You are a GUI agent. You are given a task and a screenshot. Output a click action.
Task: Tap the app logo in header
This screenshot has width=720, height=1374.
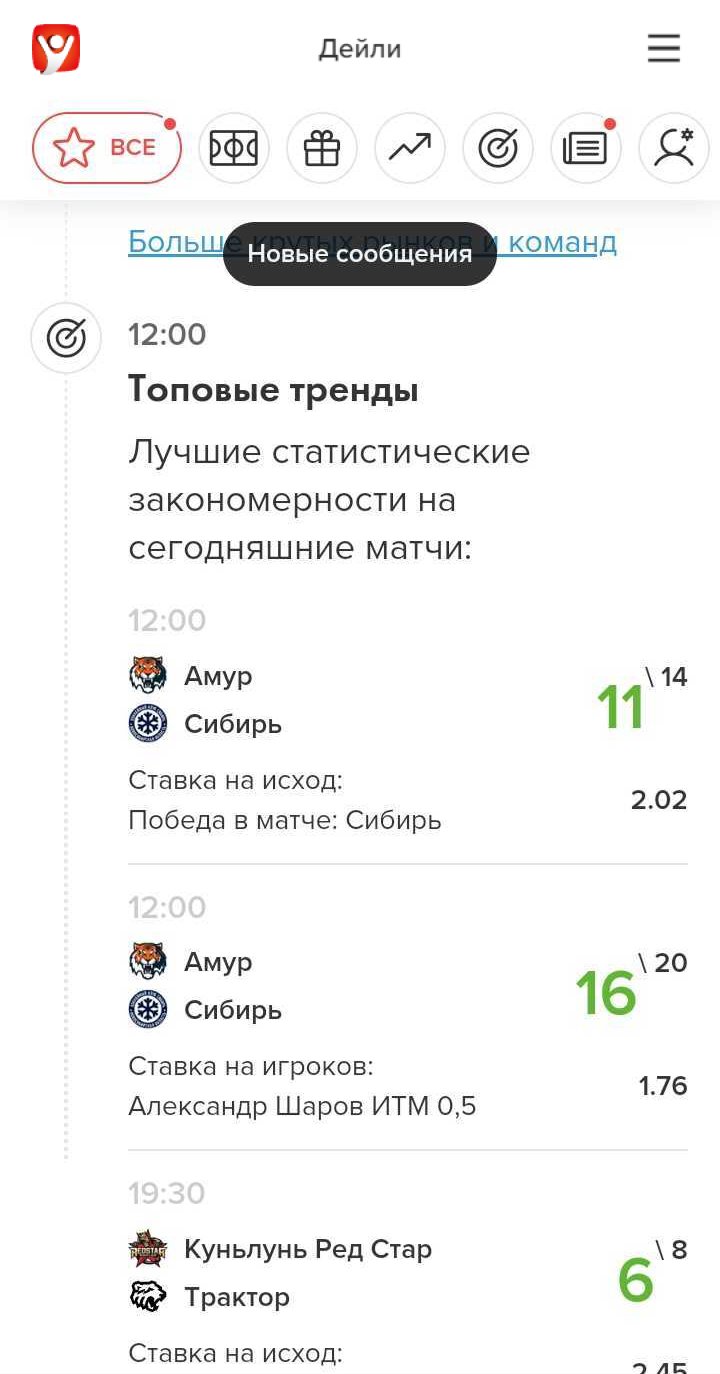56,49
